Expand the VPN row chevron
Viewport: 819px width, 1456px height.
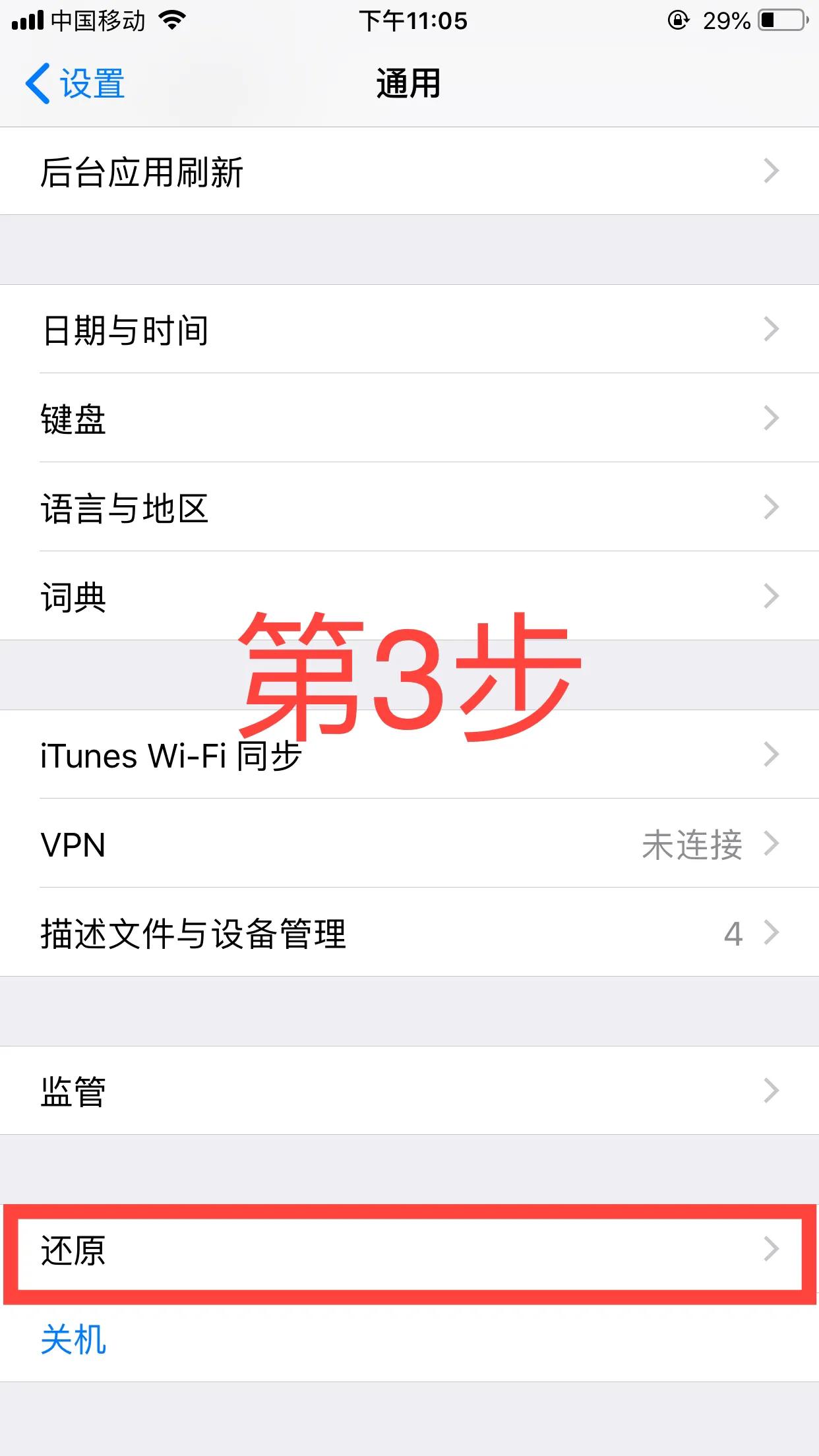point(772,845)
